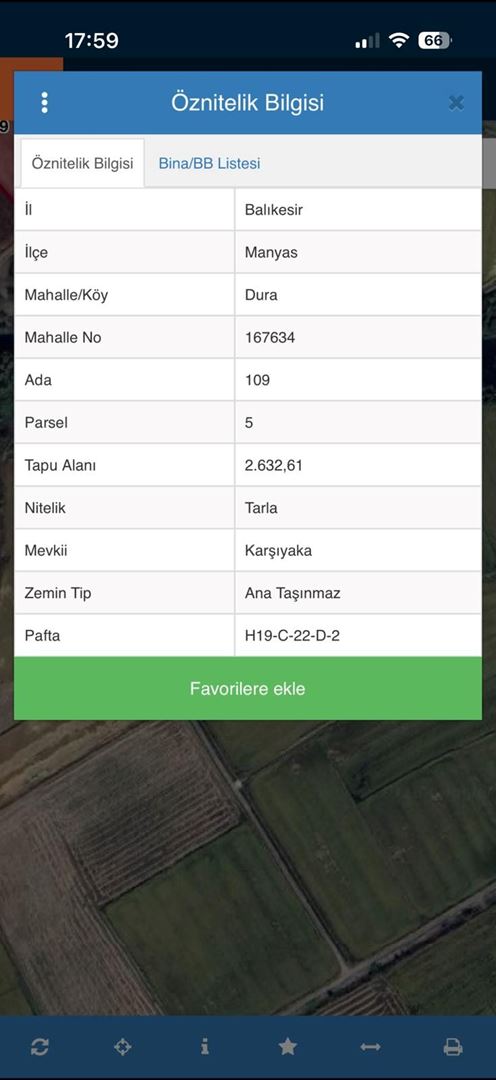Tap the refresh icon in bottom toolbar
Viewport: 496px width, 1080px height.
(x=40, y=1047)
